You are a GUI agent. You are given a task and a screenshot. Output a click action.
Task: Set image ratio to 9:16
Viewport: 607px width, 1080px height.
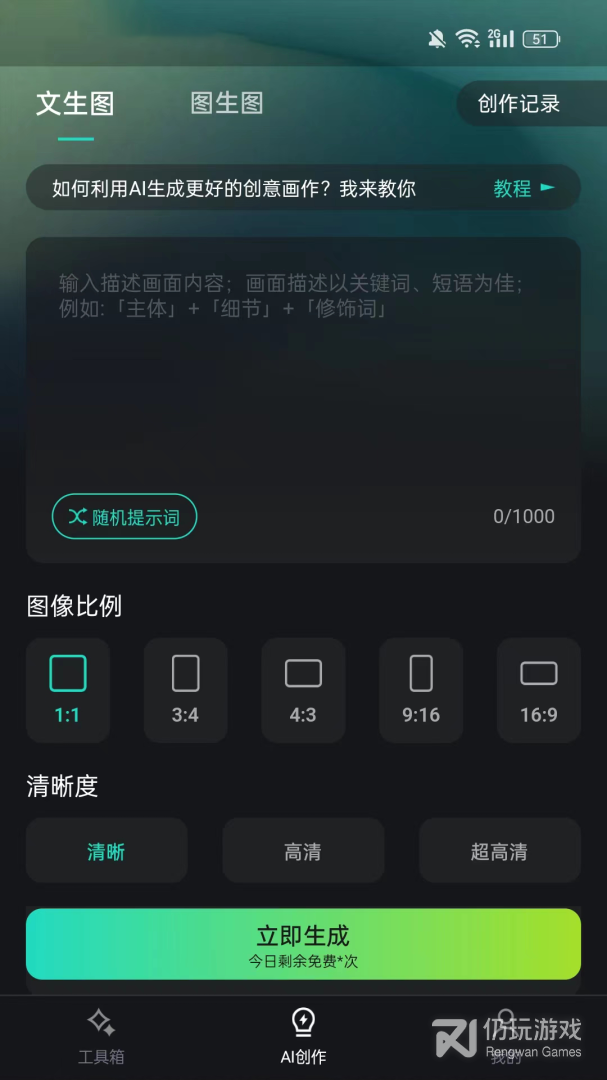point(421,689)
